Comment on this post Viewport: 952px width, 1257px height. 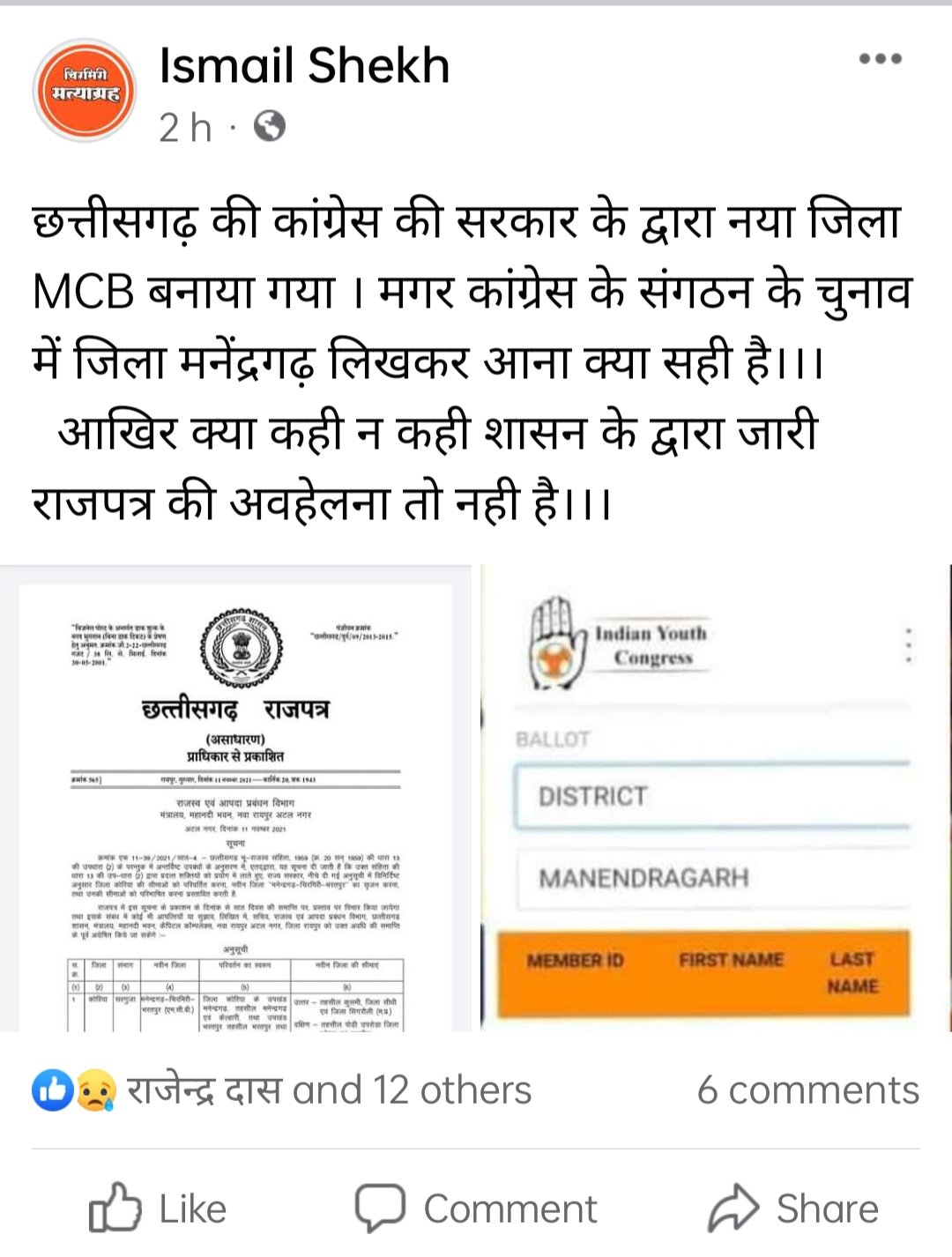pyautogui.click(x=476, y=1209)
